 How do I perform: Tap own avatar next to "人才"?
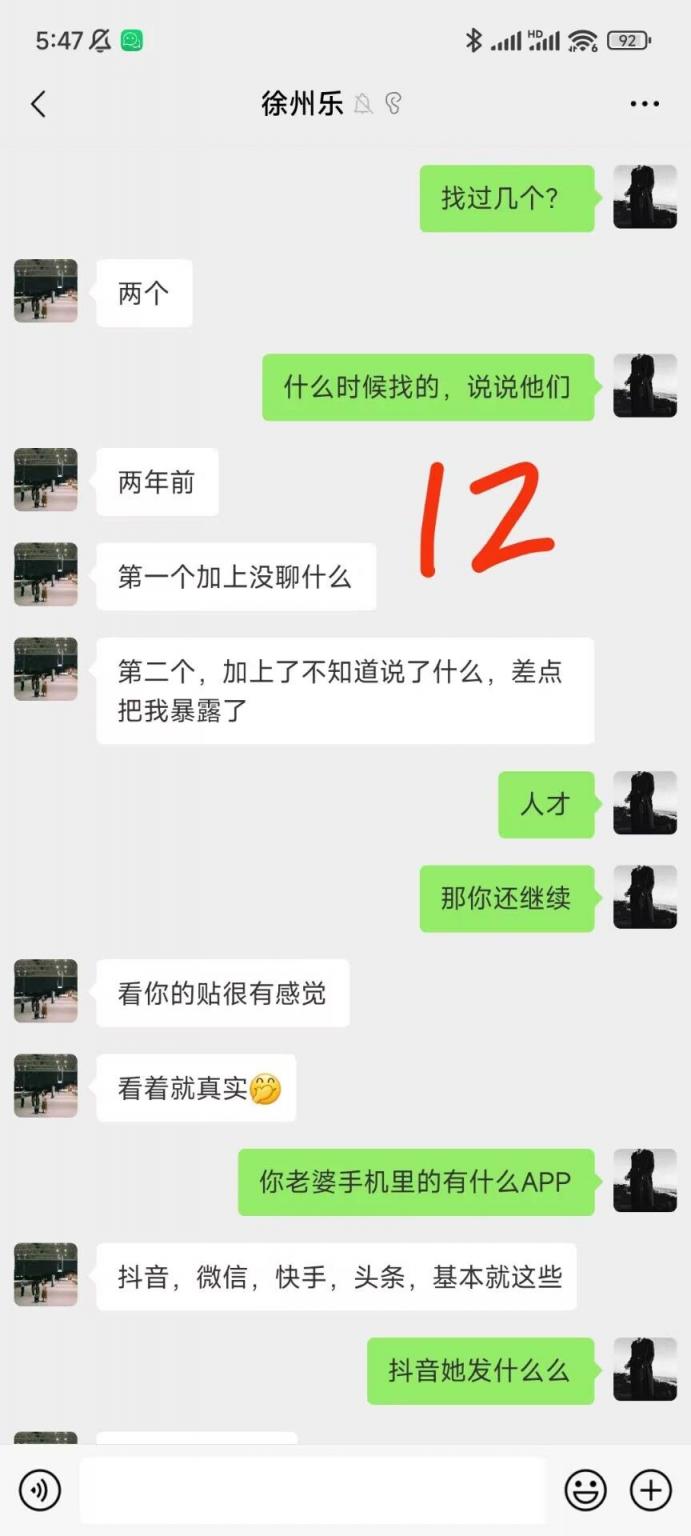pos(644,803)
